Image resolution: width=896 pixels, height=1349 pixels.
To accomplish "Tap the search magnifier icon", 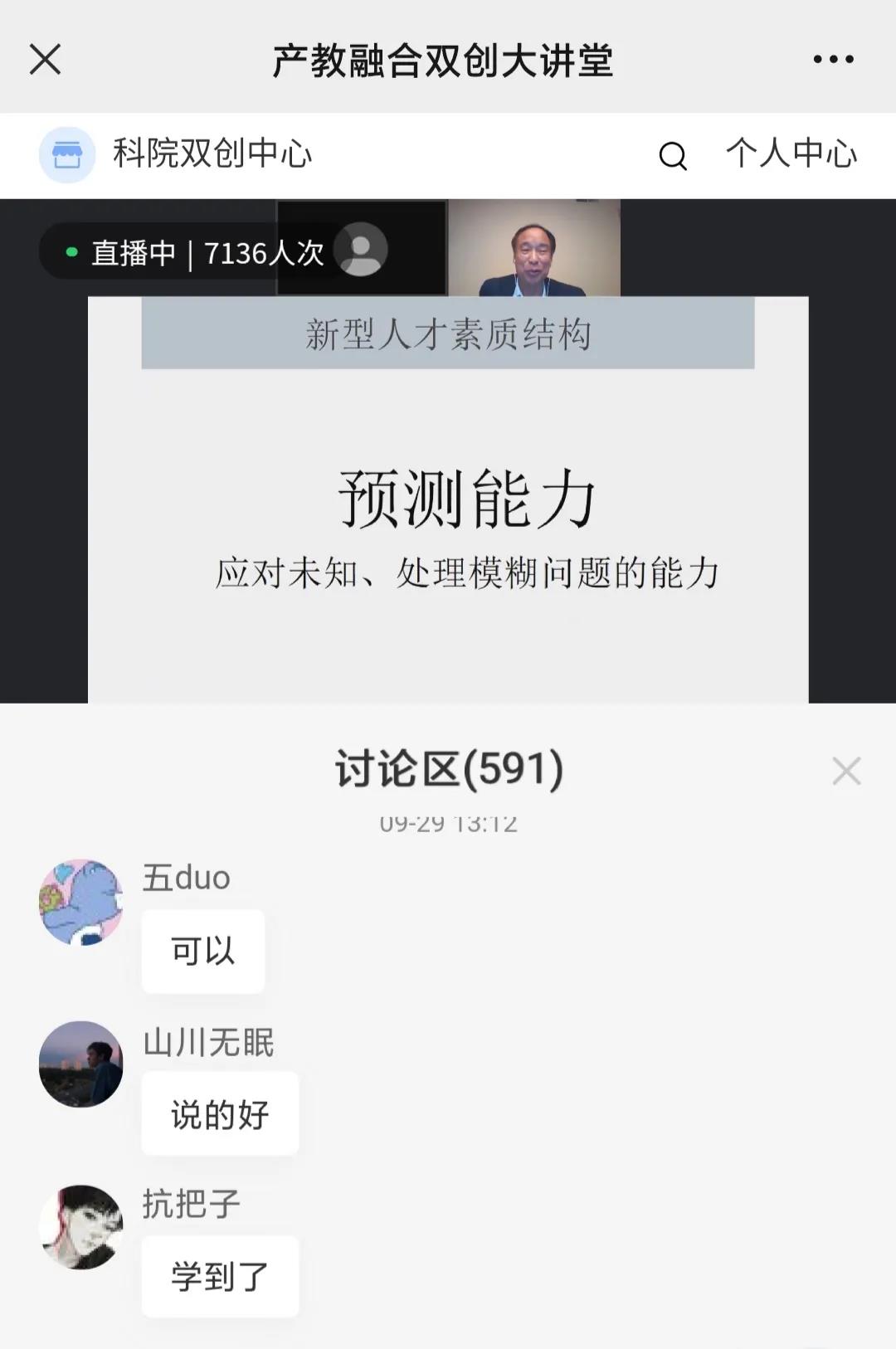I will pyautogui.click(x=672, y=155).
